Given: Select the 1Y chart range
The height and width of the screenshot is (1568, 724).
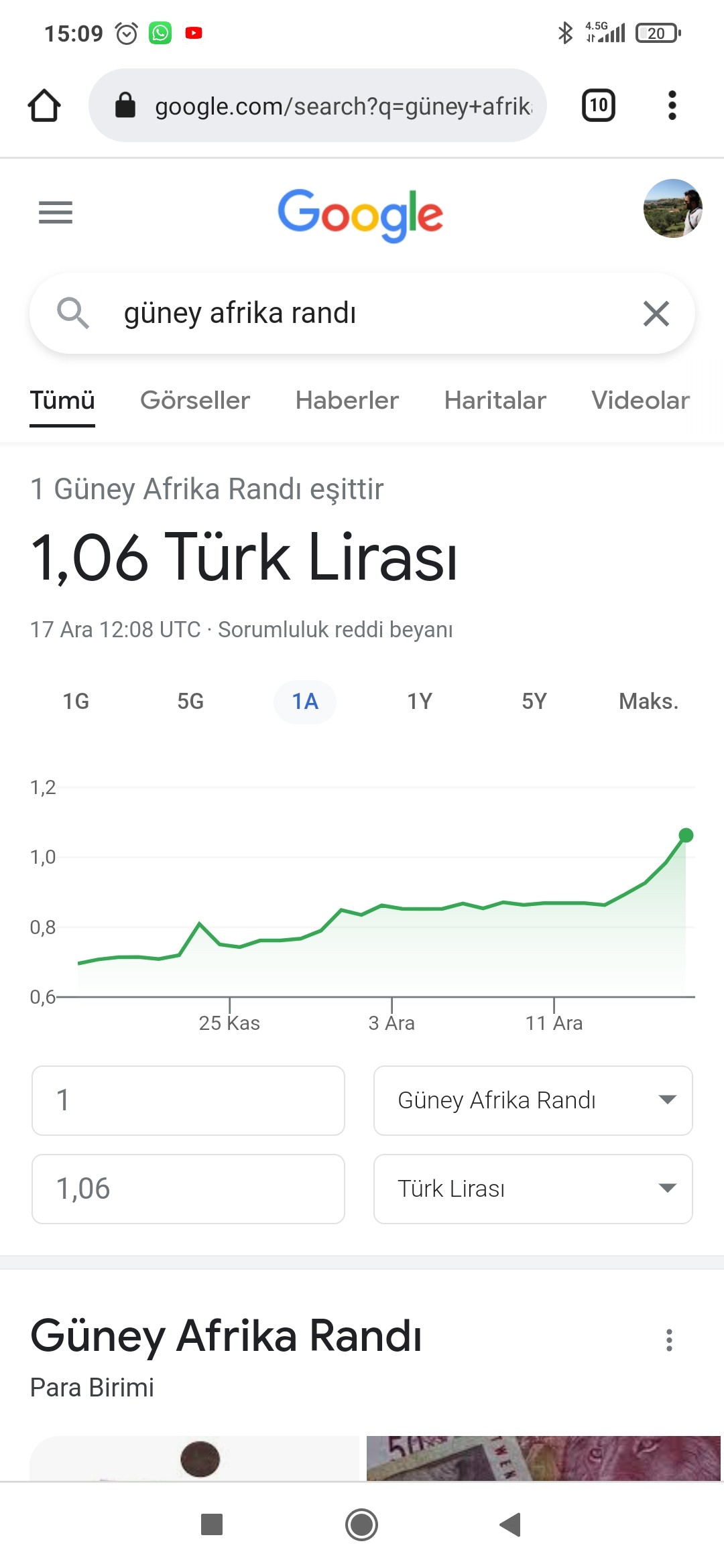Looking at the screenshot, I should click(x=420, y=702).
